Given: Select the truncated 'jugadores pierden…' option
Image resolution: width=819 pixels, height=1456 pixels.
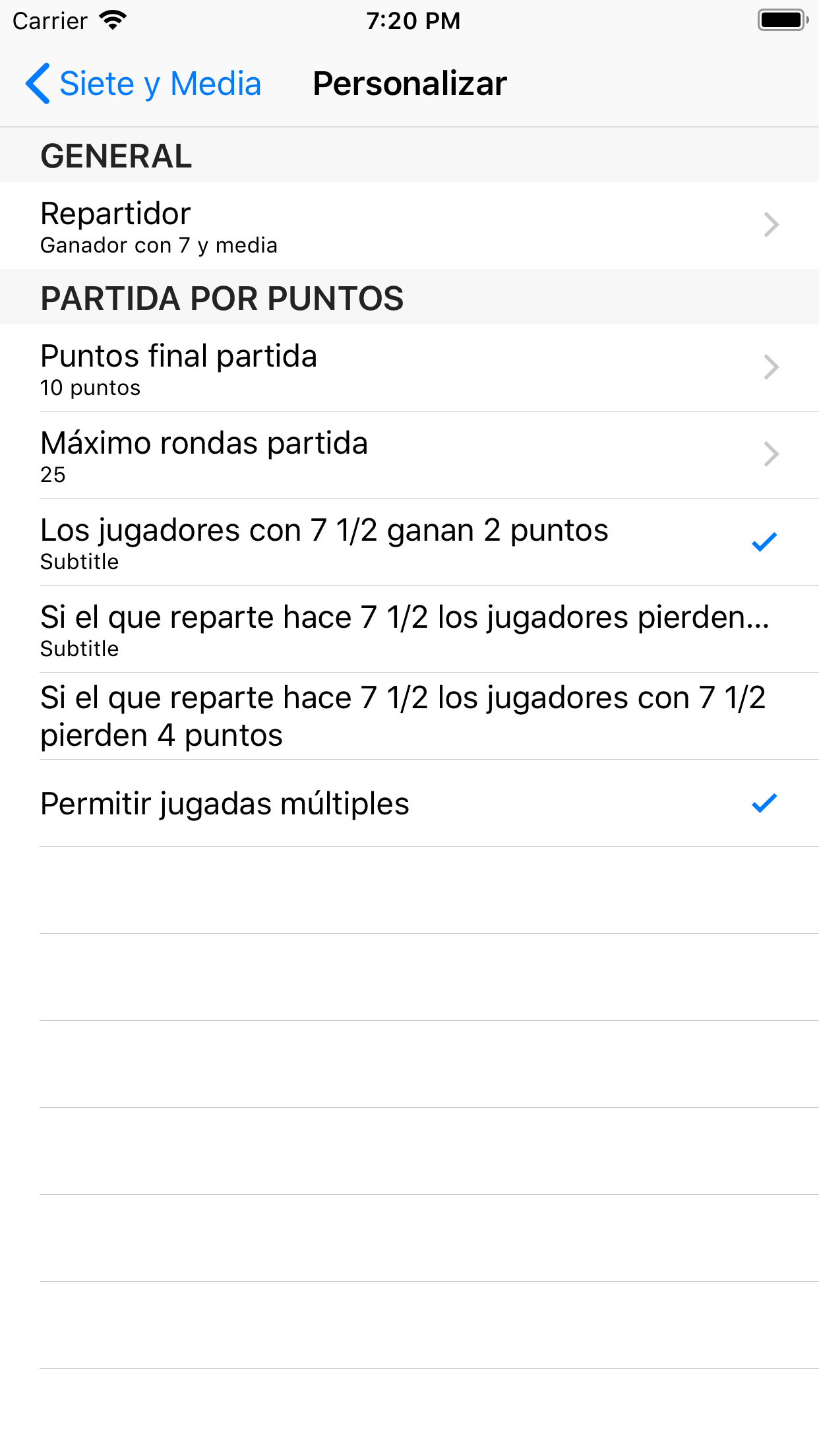Looking at the screenshot, I should [409, 629].
